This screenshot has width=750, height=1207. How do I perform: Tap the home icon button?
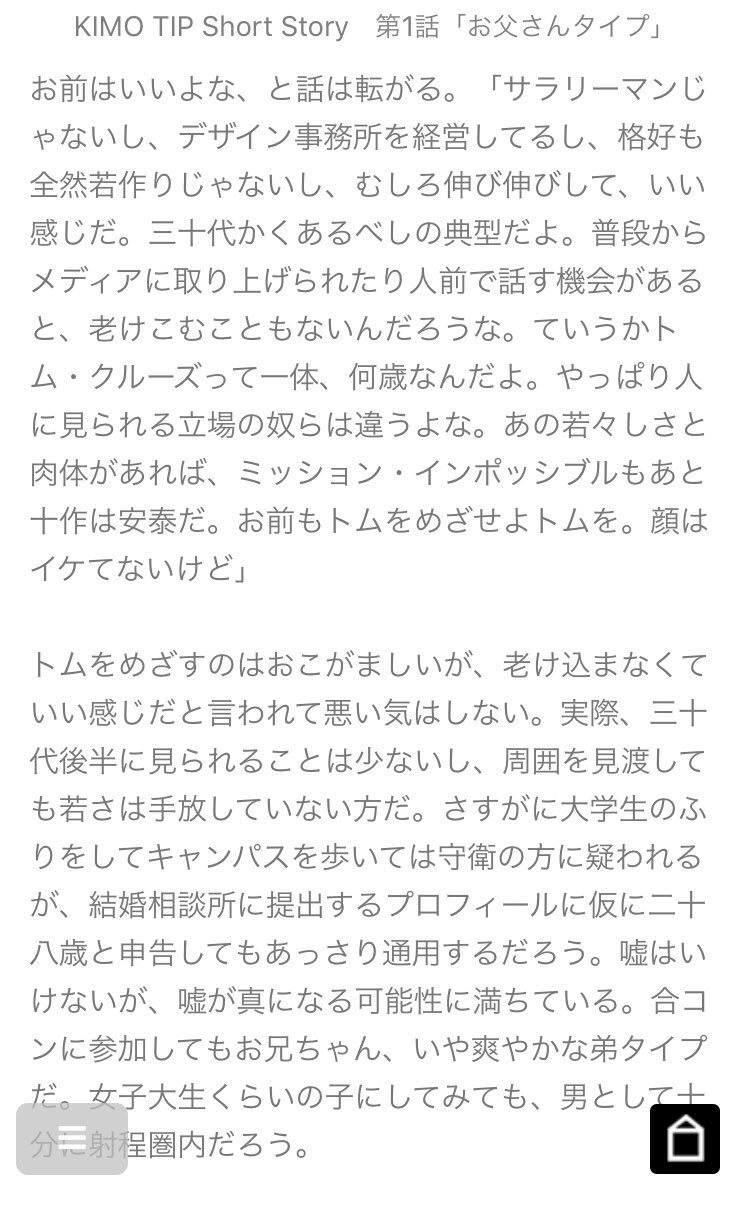click(x=685, y=1138)
